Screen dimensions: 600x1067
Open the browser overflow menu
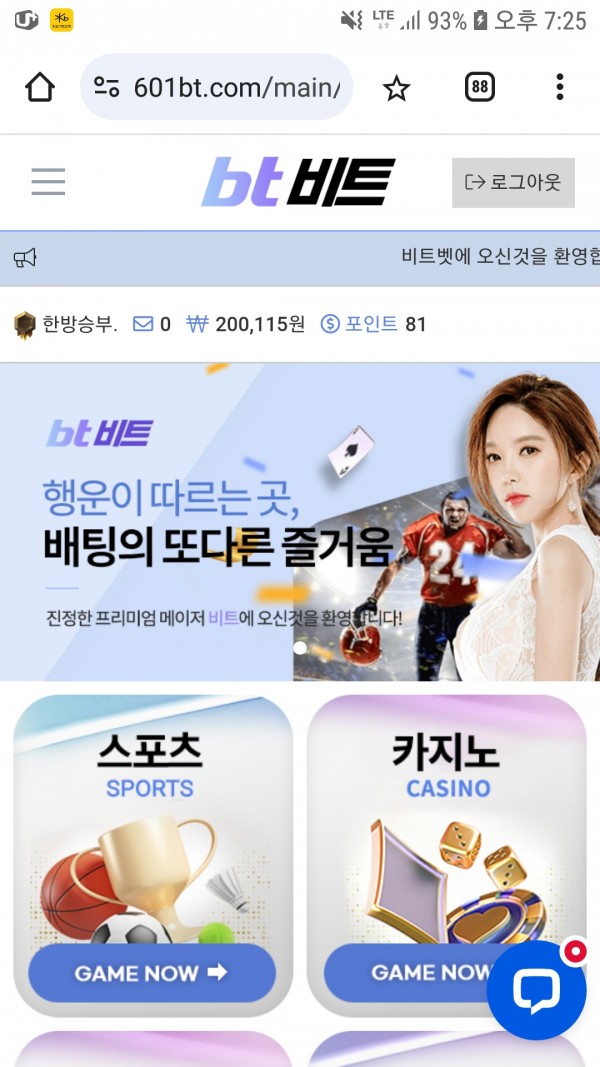[559, 88]
